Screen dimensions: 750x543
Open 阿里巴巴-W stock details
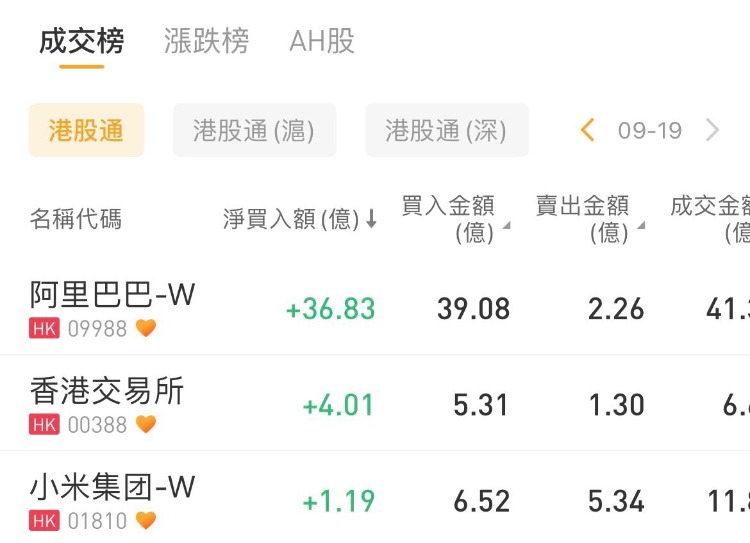[x=113, y=307]
